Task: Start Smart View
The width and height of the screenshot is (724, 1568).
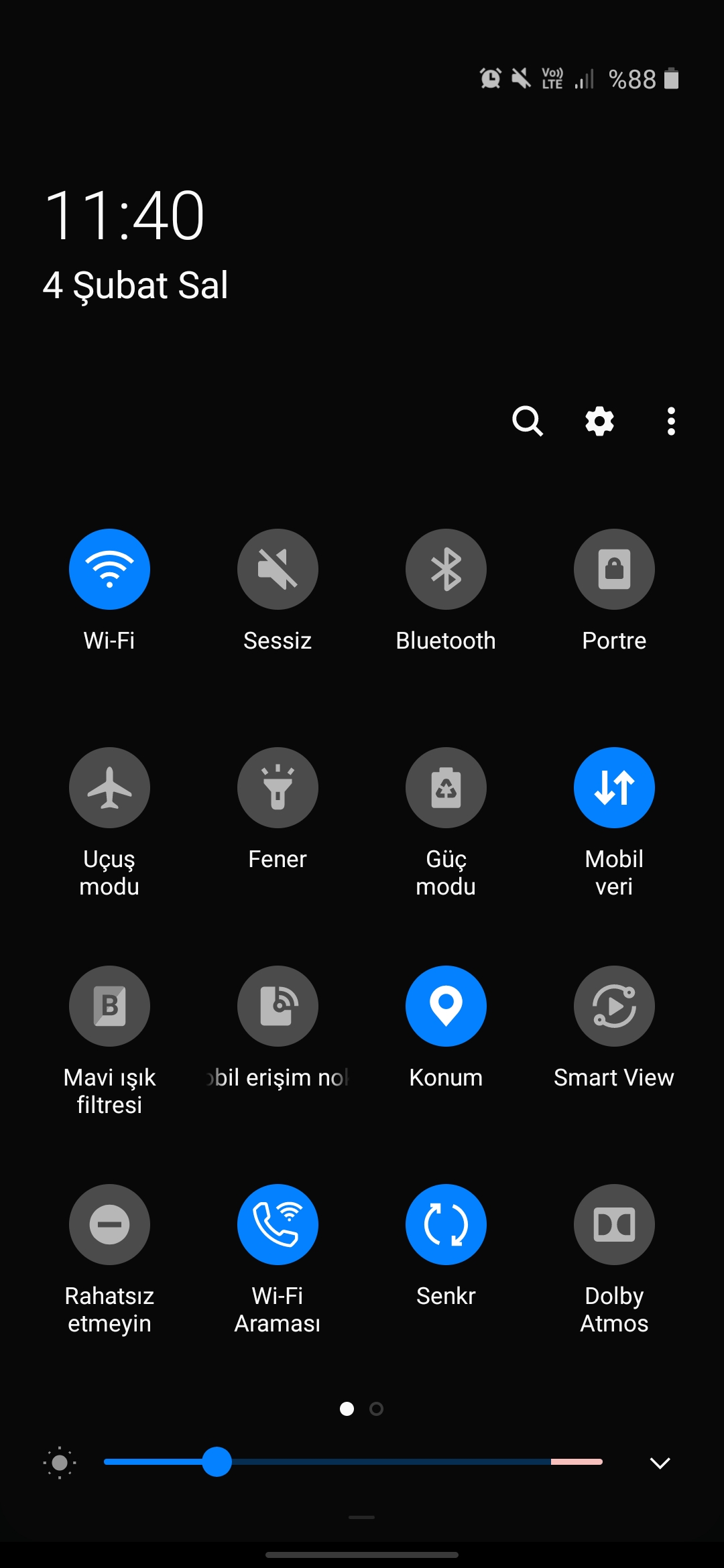Action: (614, 1006)
